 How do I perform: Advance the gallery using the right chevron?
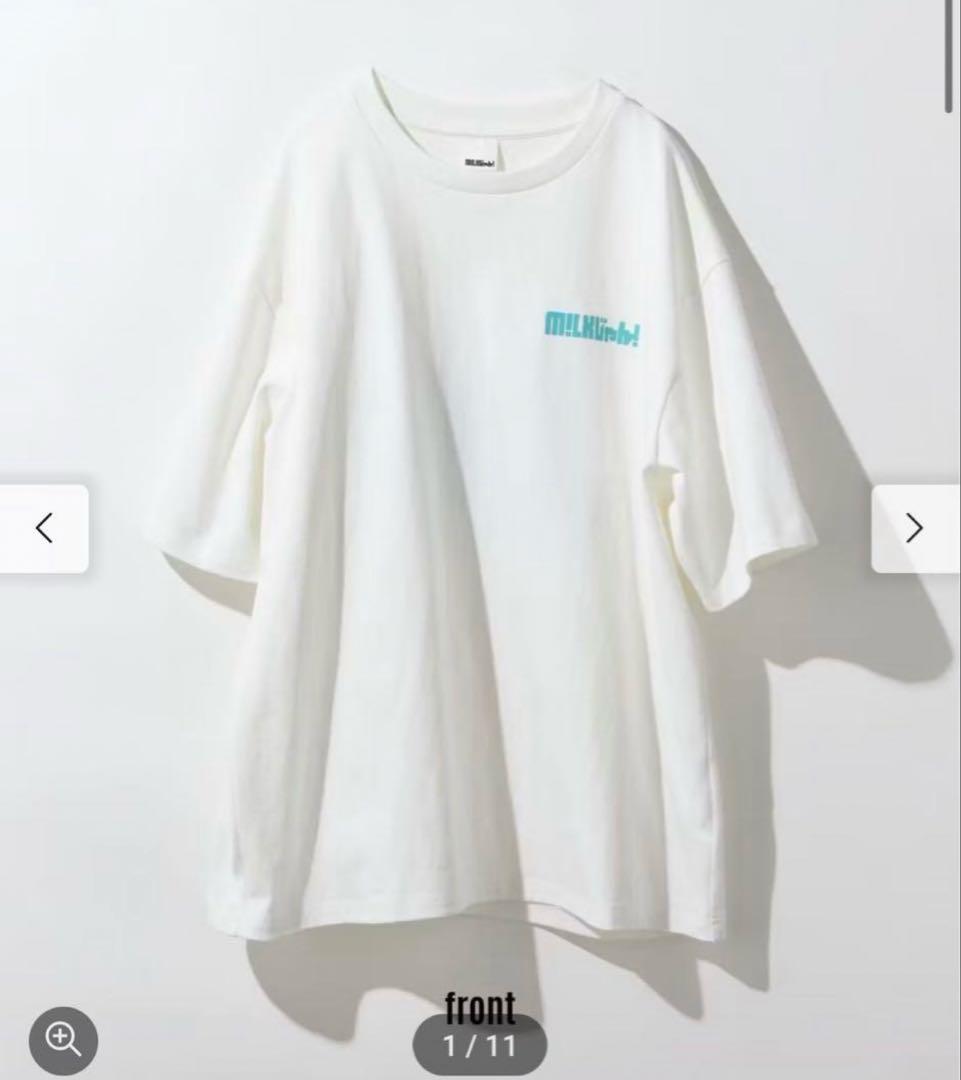click(x=916, y=529)
